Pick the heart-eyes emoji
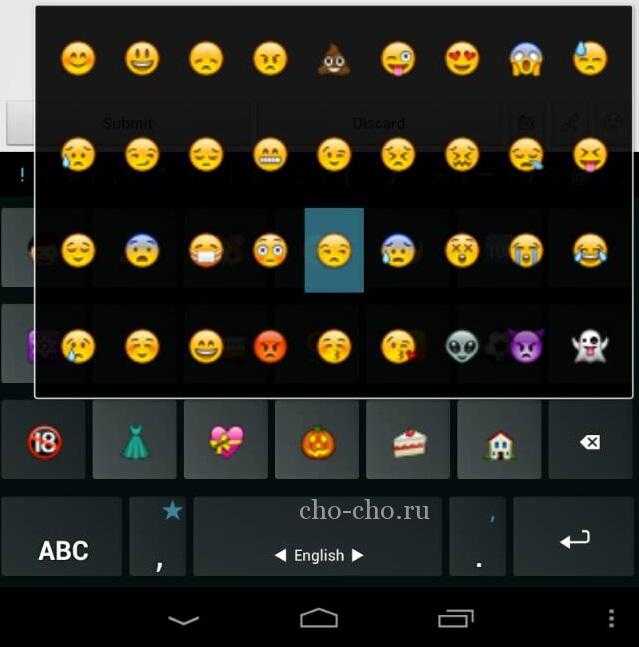Screen dimensions: 639x647 461,60
